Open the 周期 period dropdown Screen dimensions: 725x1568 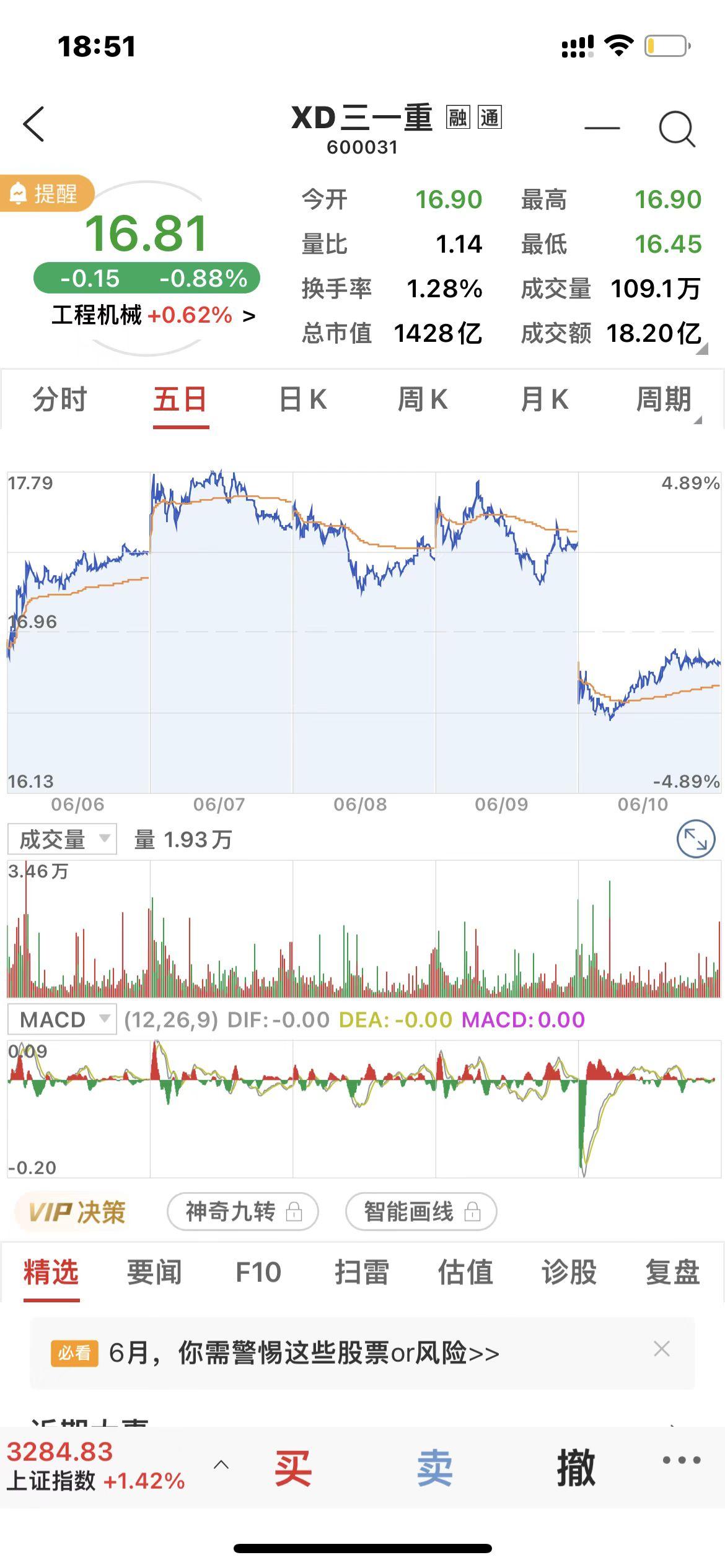(x=665, y=399)
